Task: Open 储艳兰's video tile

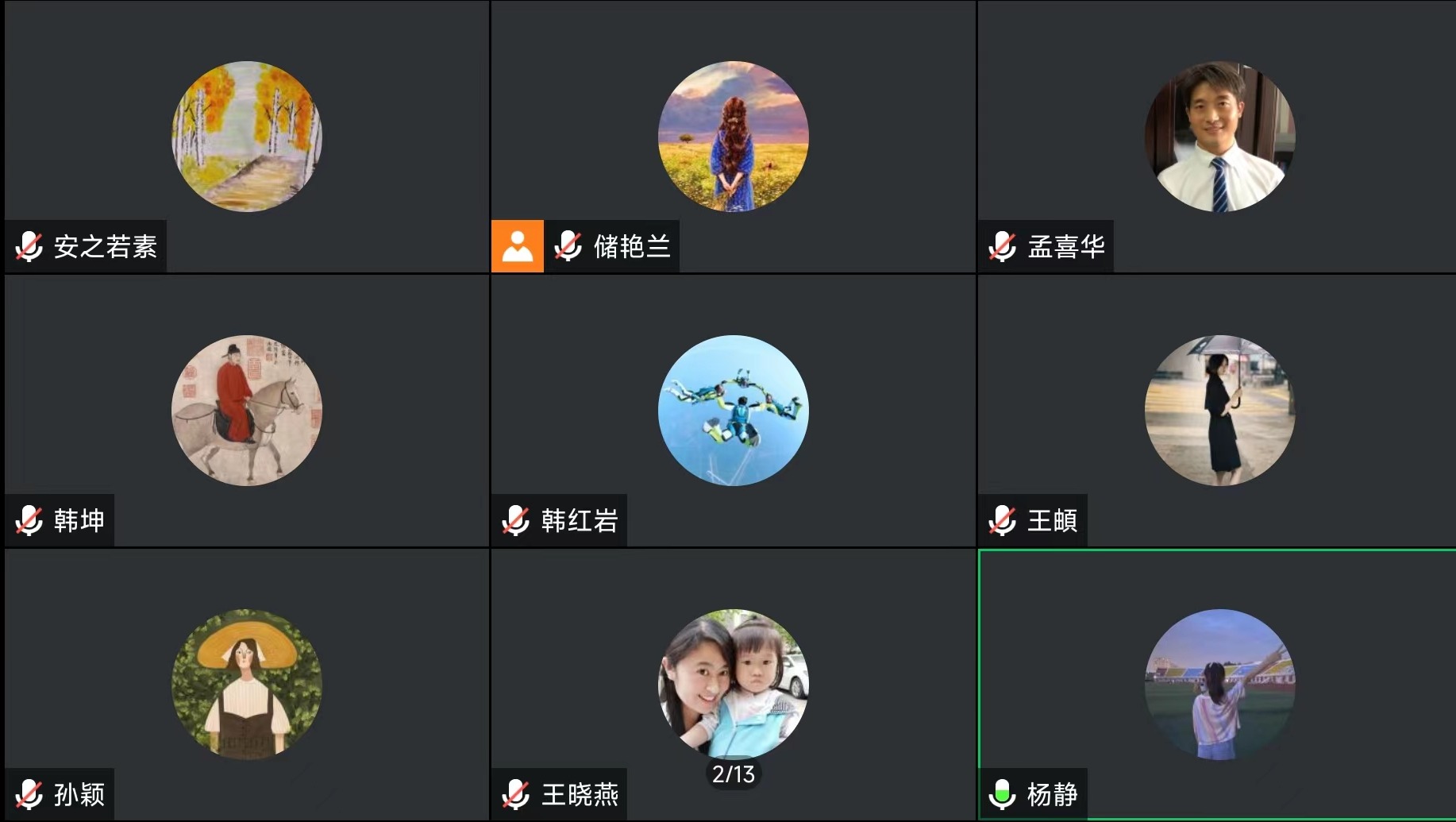Action: click(x=733, y=137)
